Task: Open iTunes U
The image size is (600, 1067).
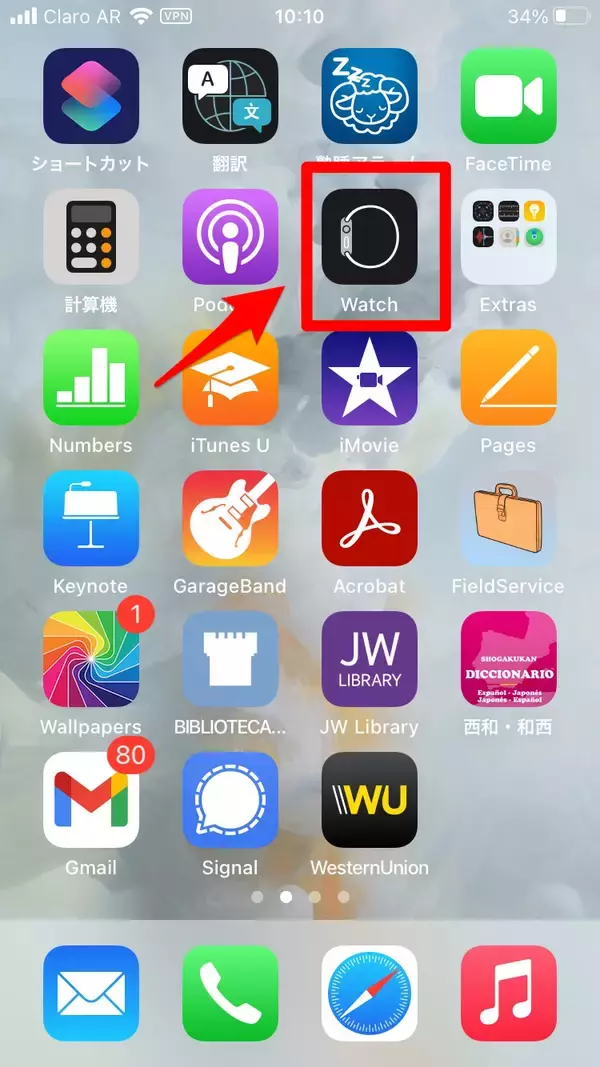Action: coord(230,377)
